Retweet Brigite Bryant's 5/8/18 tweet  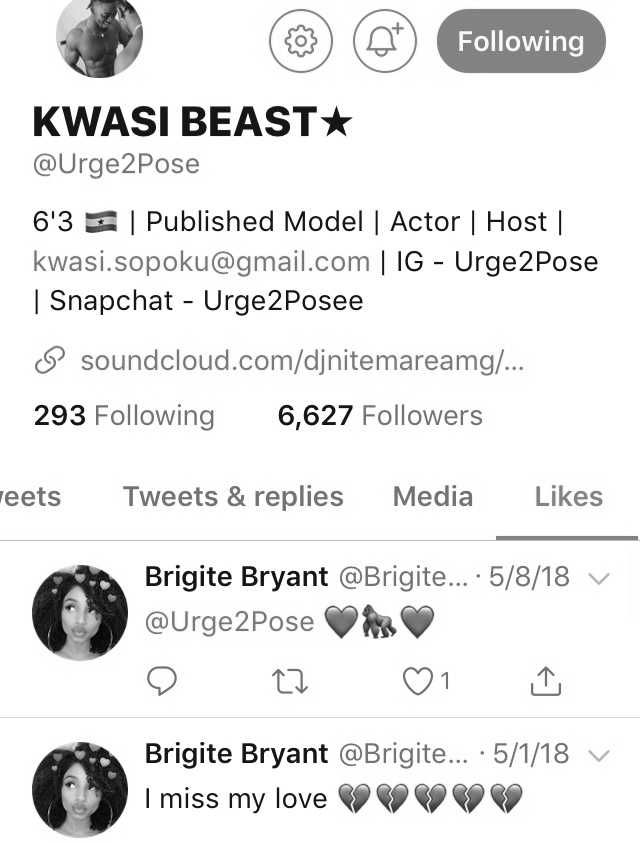(x=290, y=682)
